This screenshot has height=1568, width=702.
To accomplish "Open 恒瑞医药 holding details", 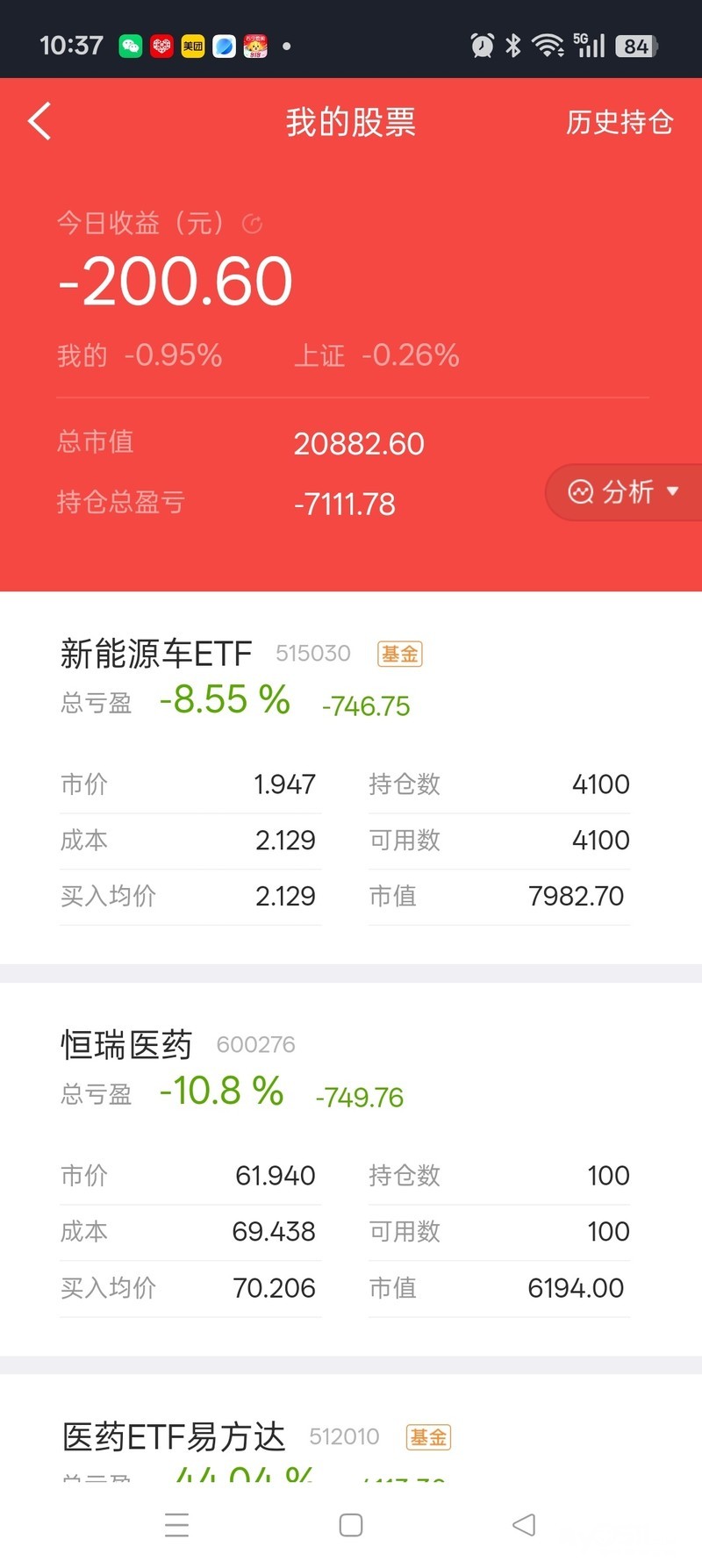I will coord(126,1045).
